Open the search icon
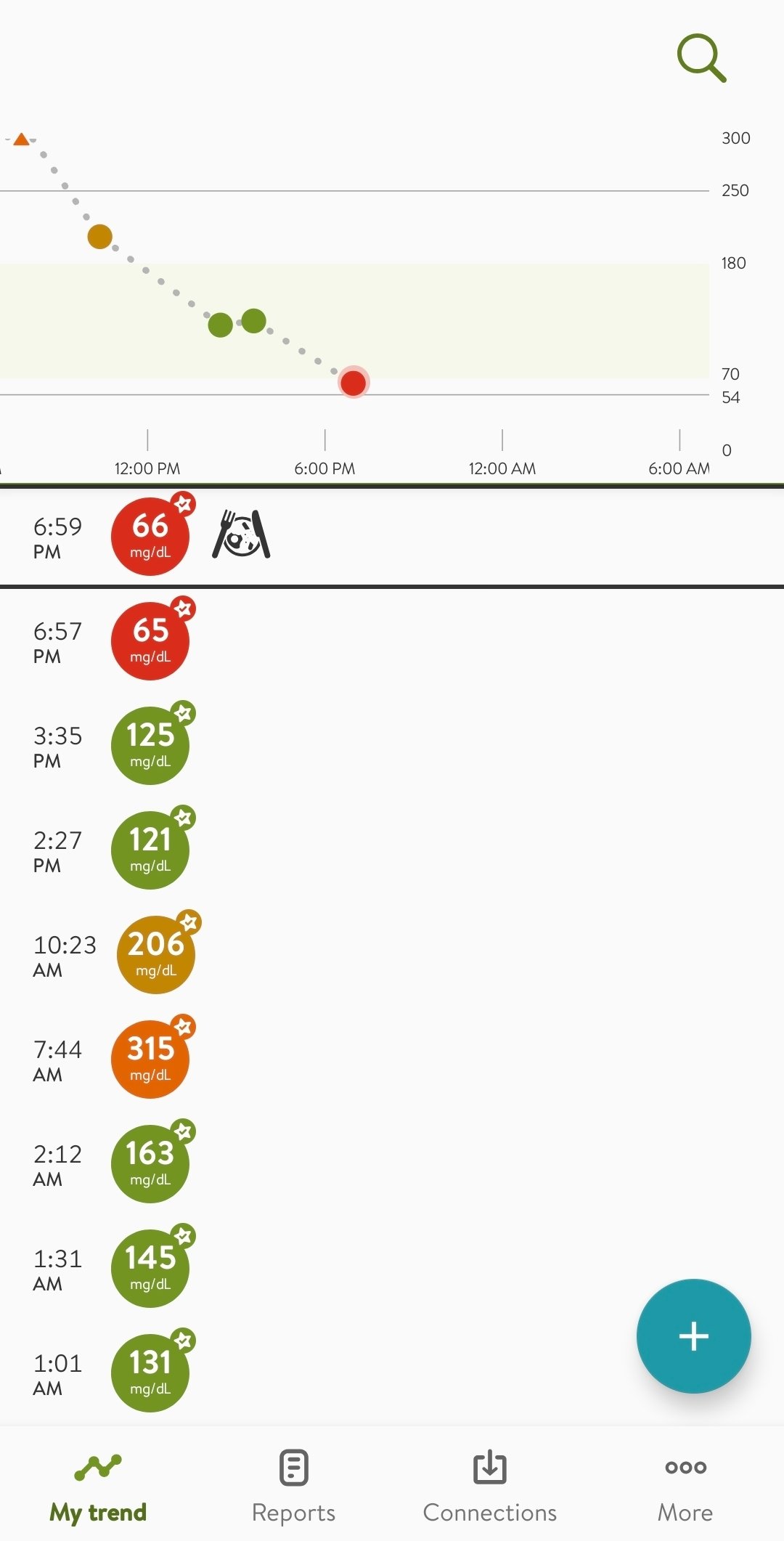 pos(699,58)
